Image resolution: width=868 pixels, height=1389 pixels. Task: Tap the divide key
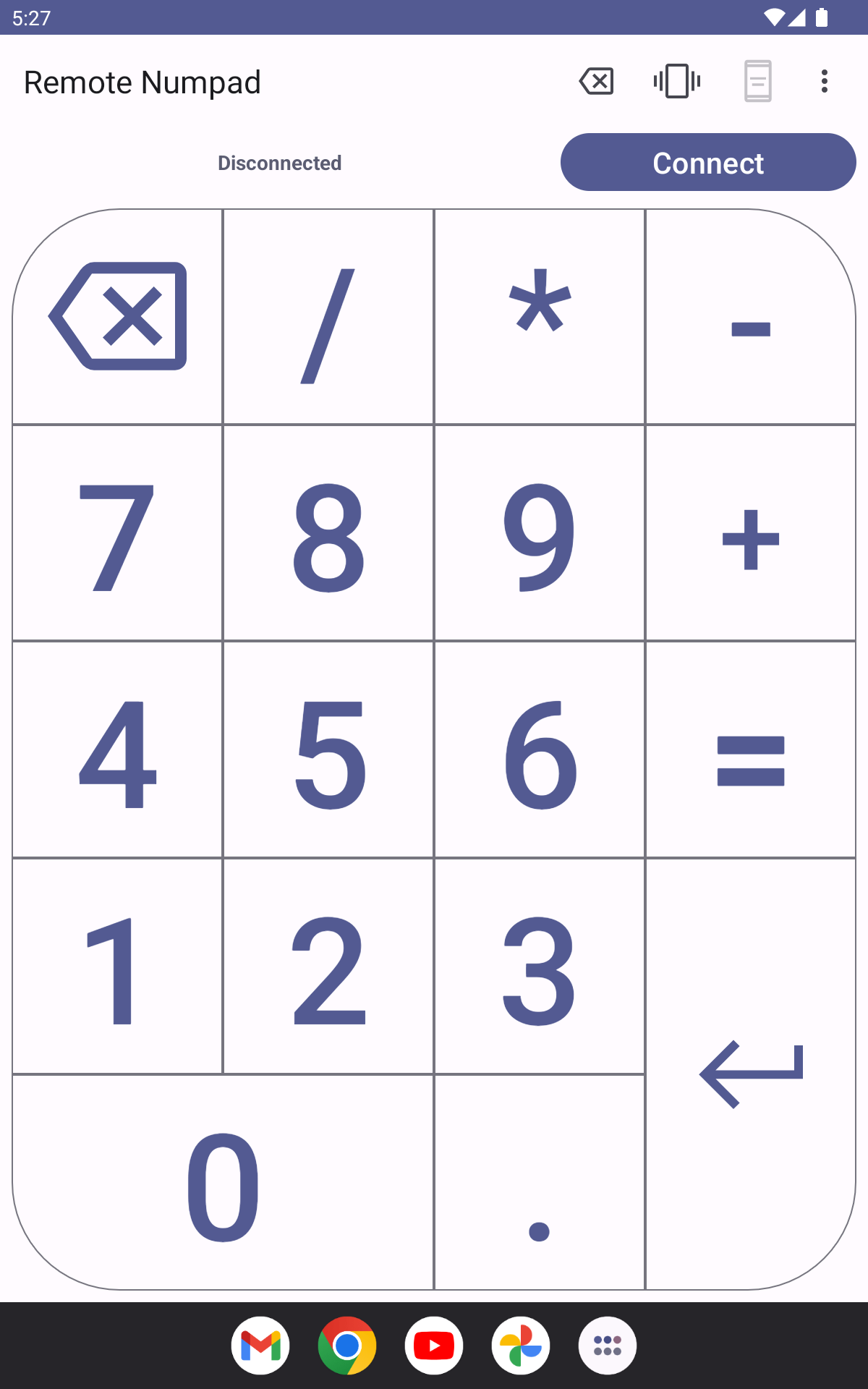click(328, 317)
